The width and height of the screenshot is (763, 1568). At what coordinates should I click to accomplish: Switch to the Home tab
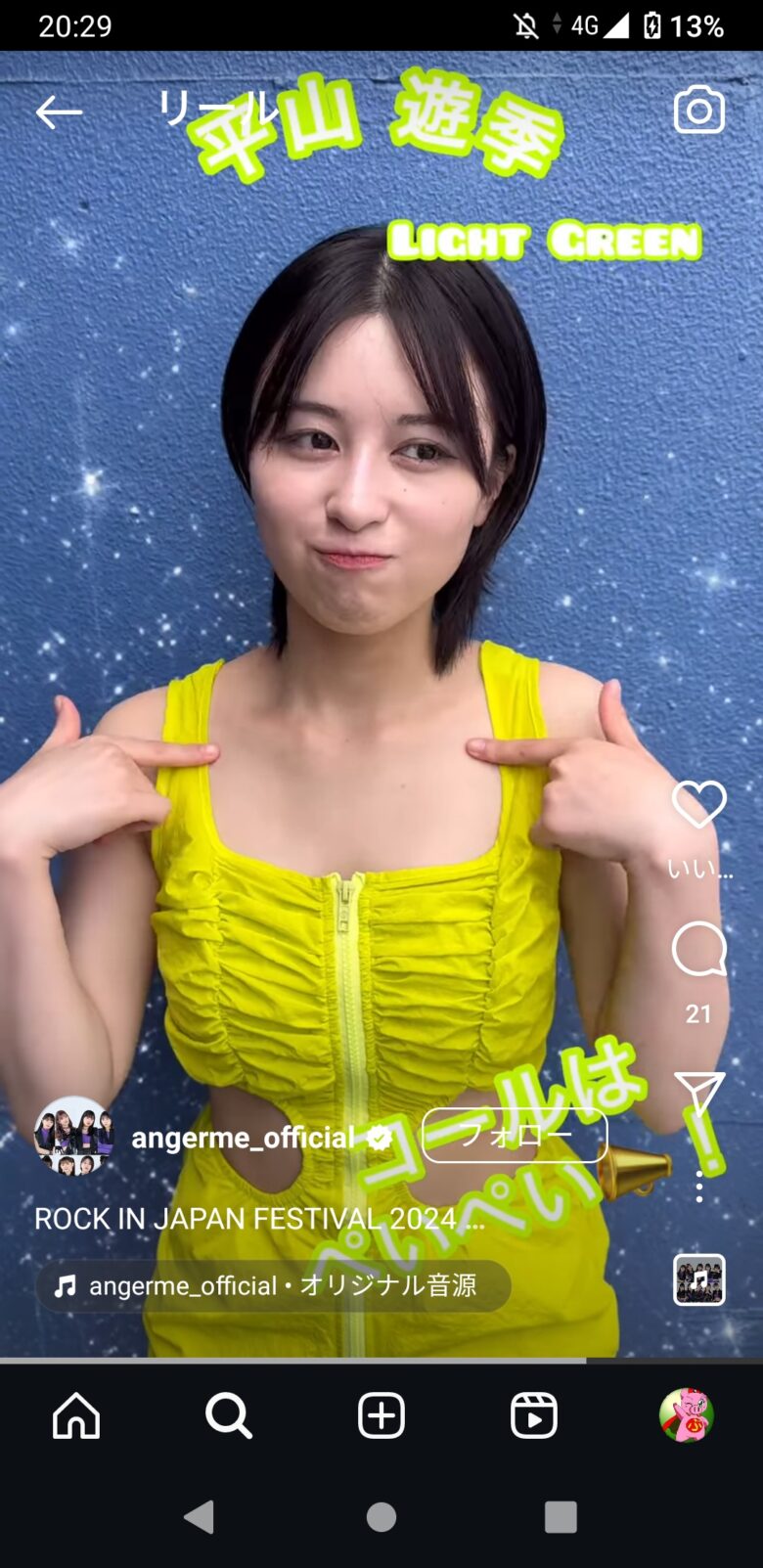[x=76, y=1415]
